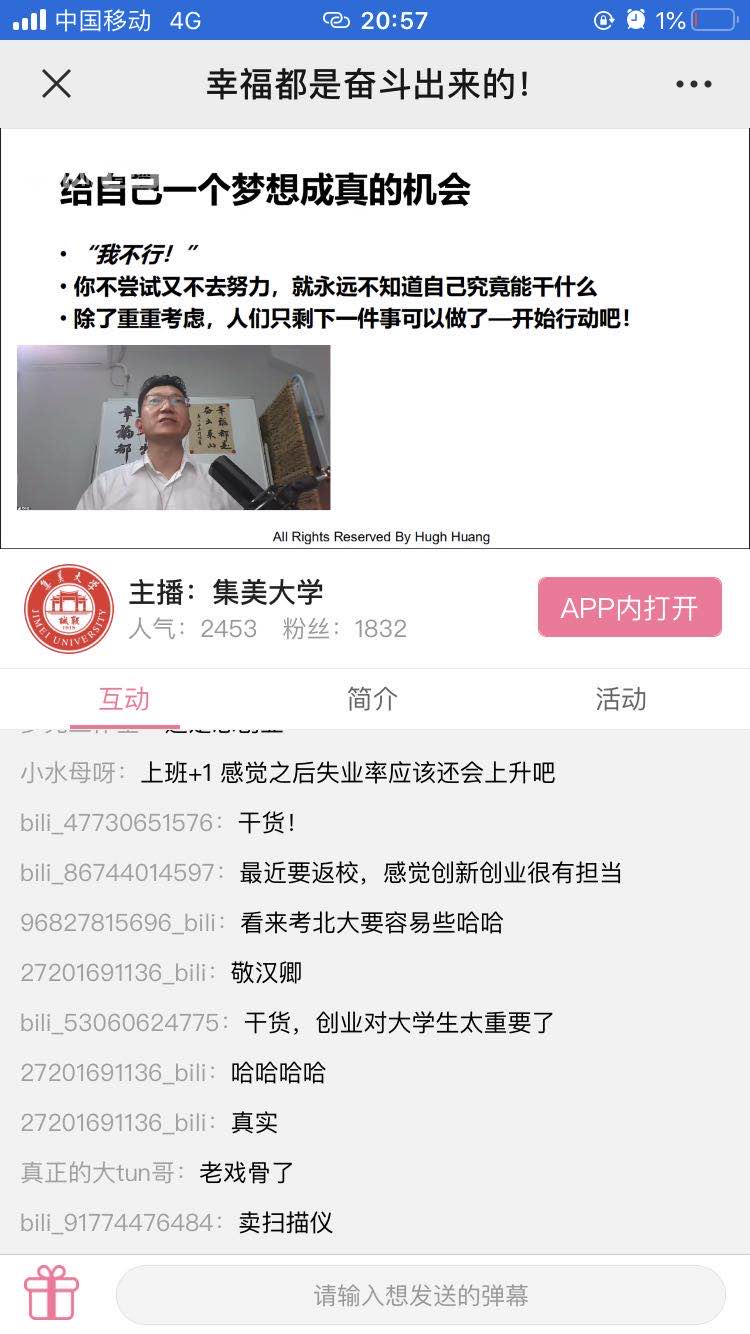This screenshot has height=1334, width=750.
Task: Close the live stream page
Action: [x=57, y=84]
